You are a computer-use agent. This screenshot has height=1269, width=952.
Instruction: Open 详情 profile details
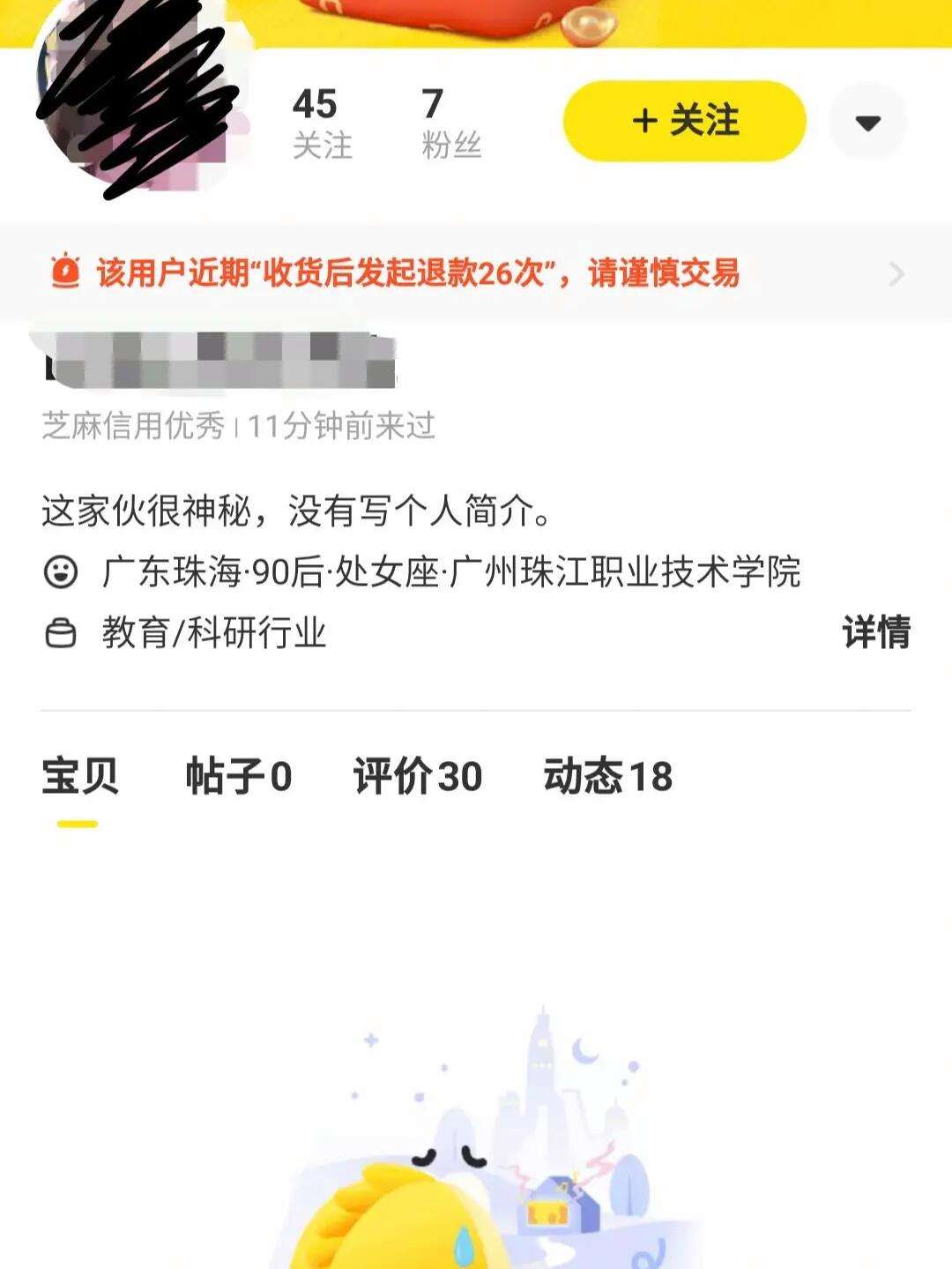coord(875,632)
